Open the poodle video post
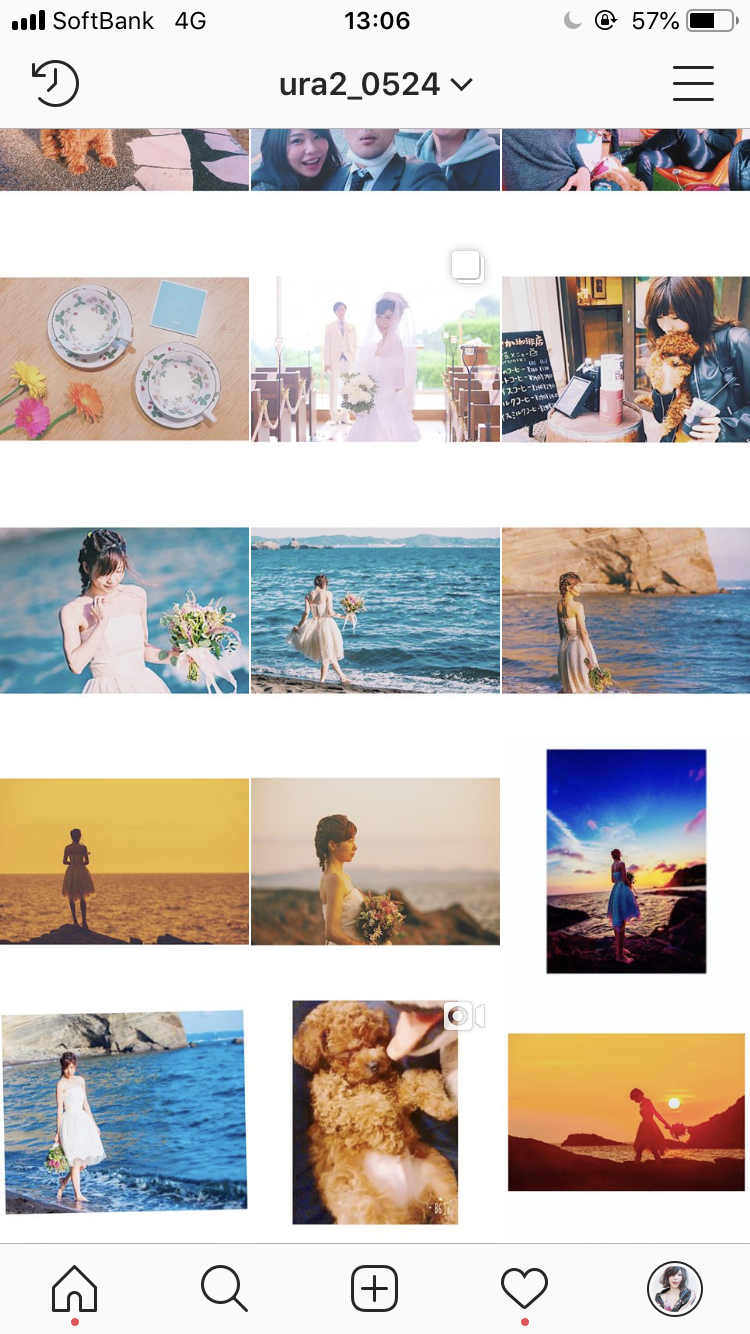 [375, 1111]
